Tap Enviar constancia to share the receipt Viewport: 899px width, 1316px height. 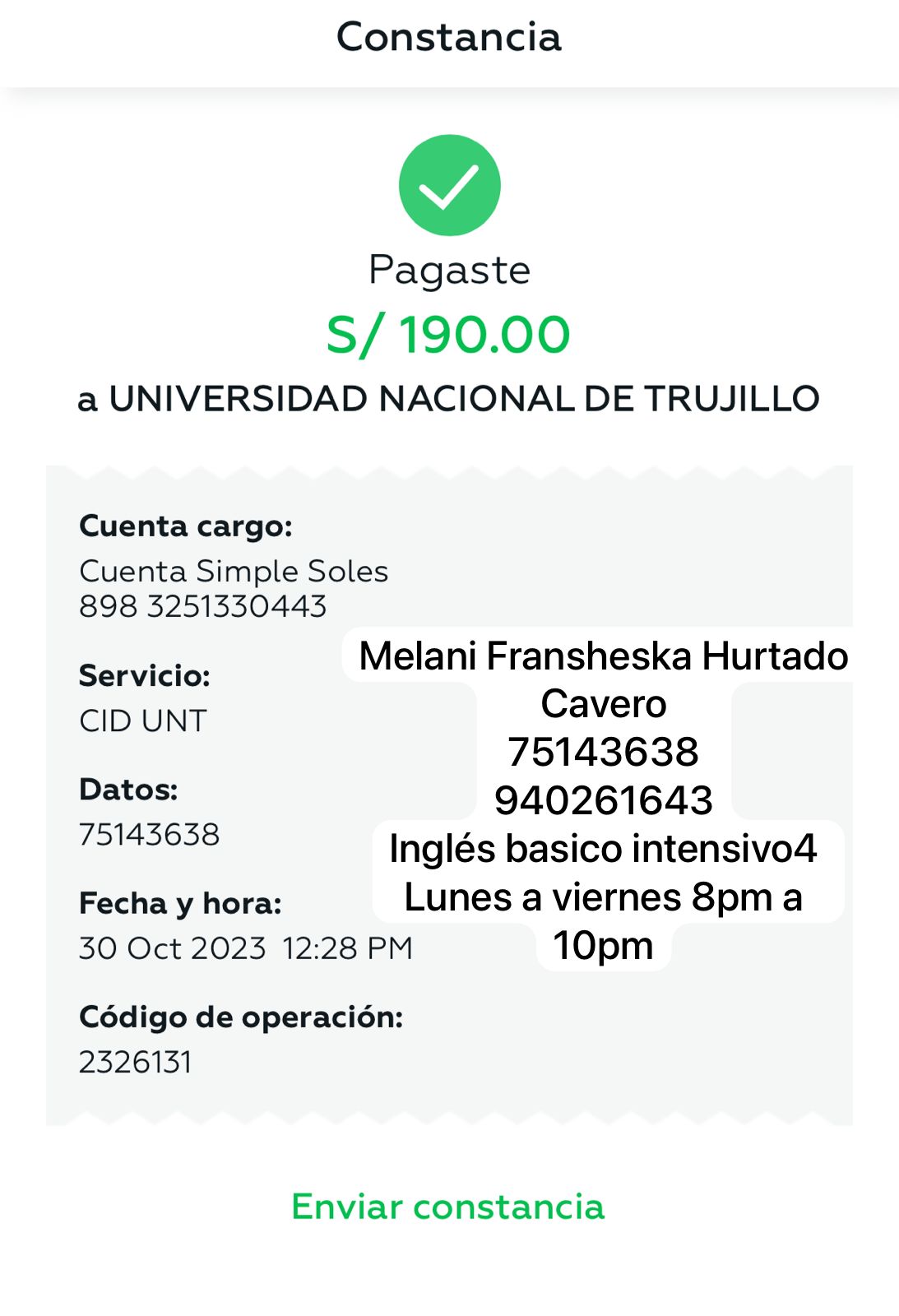(x=448, y=1207)
